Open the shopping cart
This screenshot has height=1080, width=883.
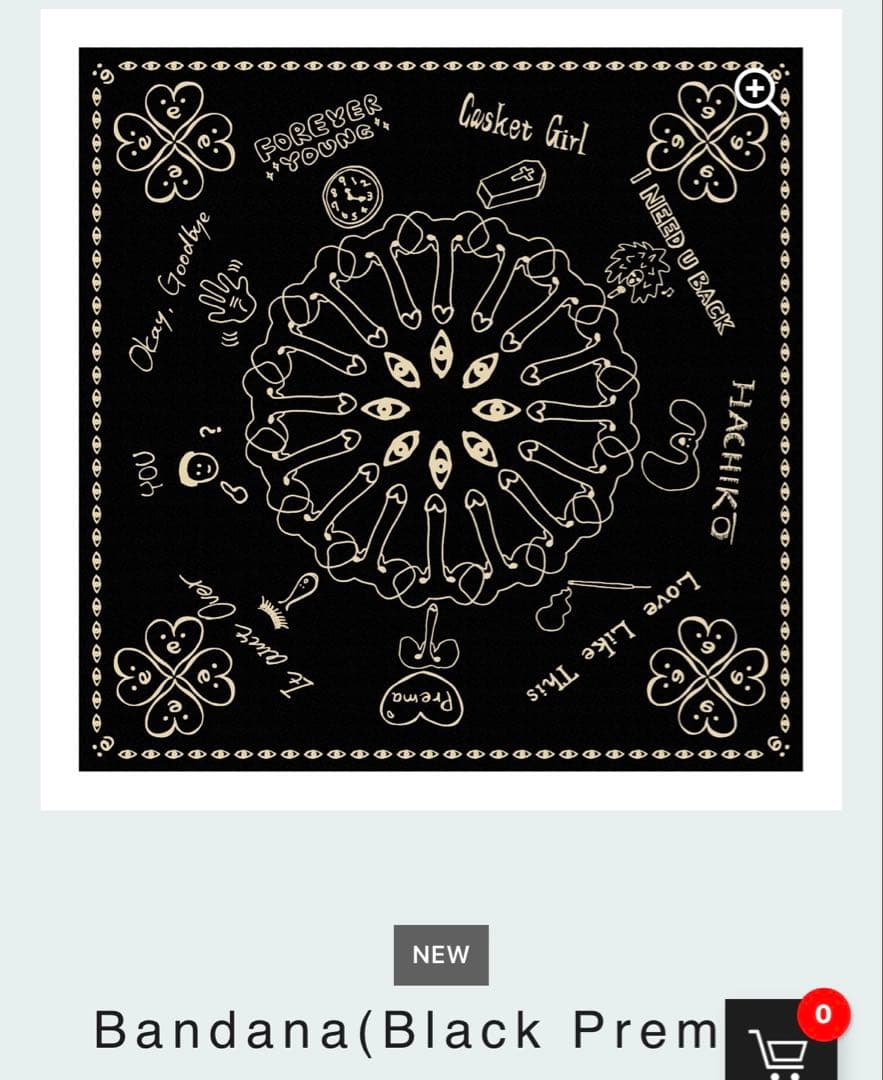(x=781, y=1047)
